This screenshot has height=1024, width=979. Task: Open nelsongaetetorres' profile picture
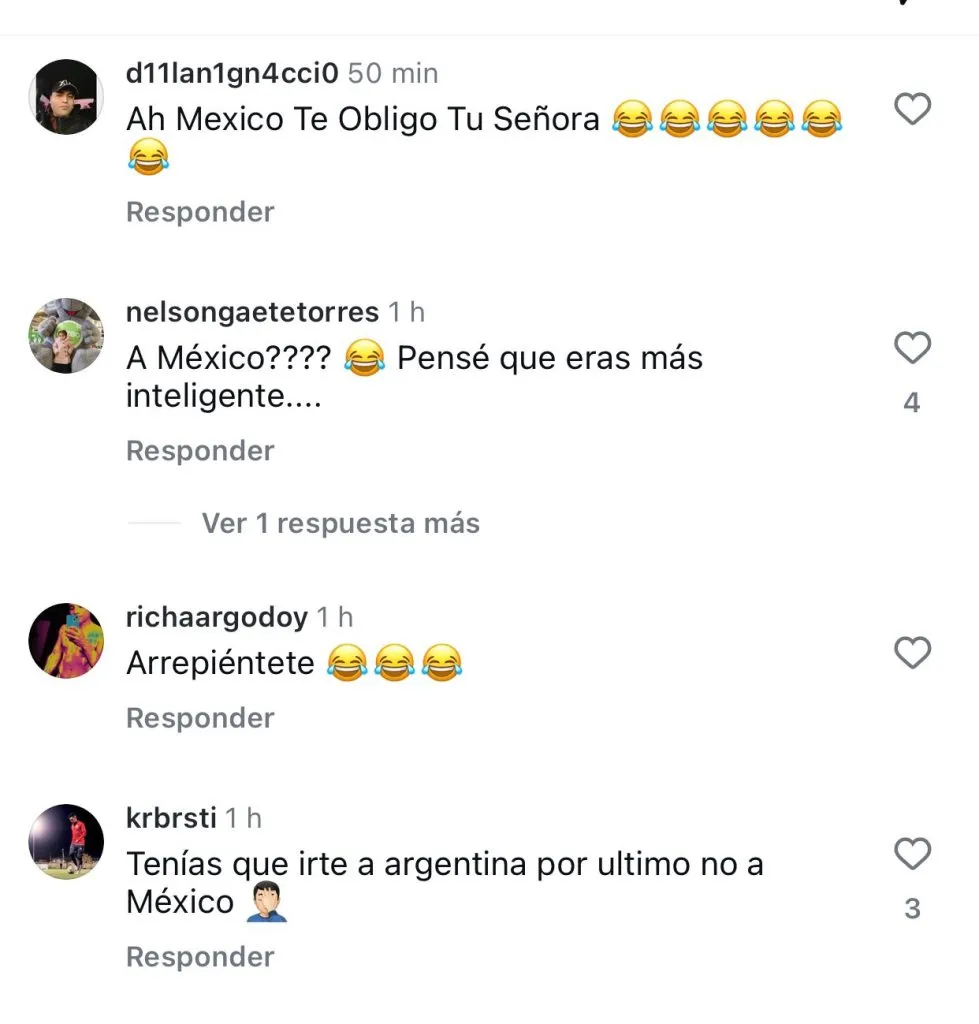[66, 336]
